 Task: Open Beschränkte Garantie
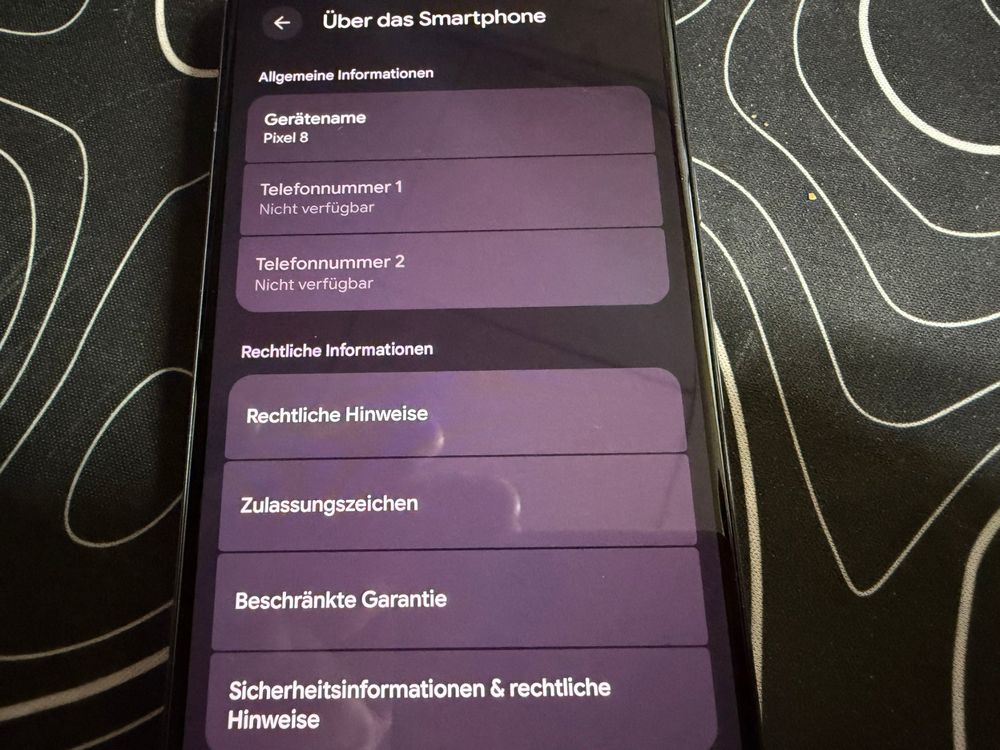pyautogui.click(x=460, y=599)
